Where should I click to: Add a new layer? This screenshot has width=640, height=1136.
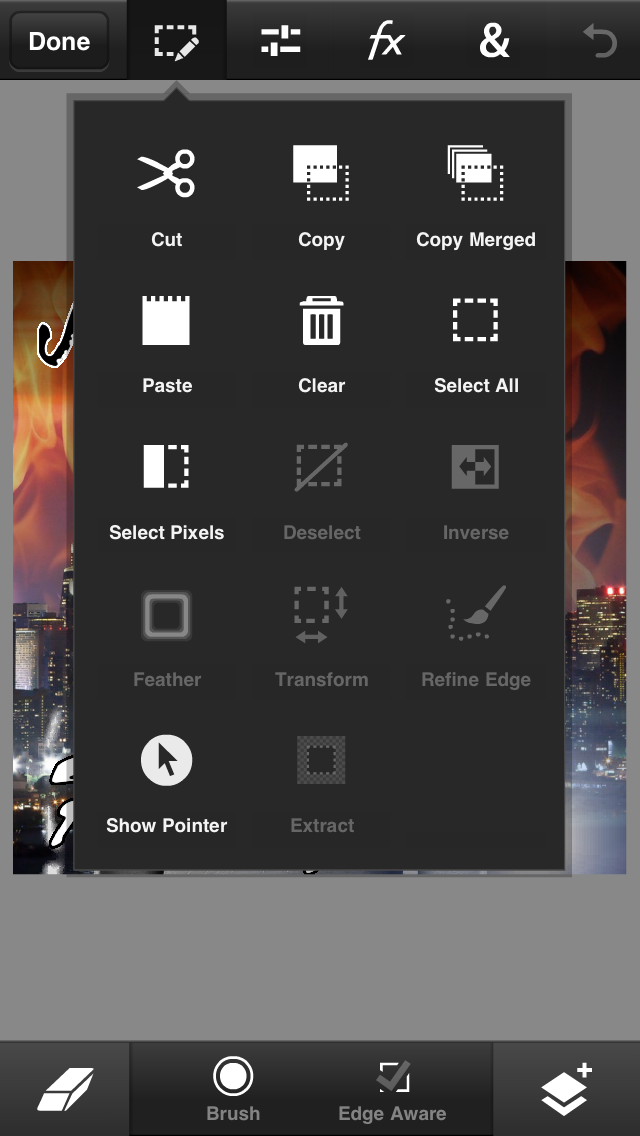coord(566,1089)
